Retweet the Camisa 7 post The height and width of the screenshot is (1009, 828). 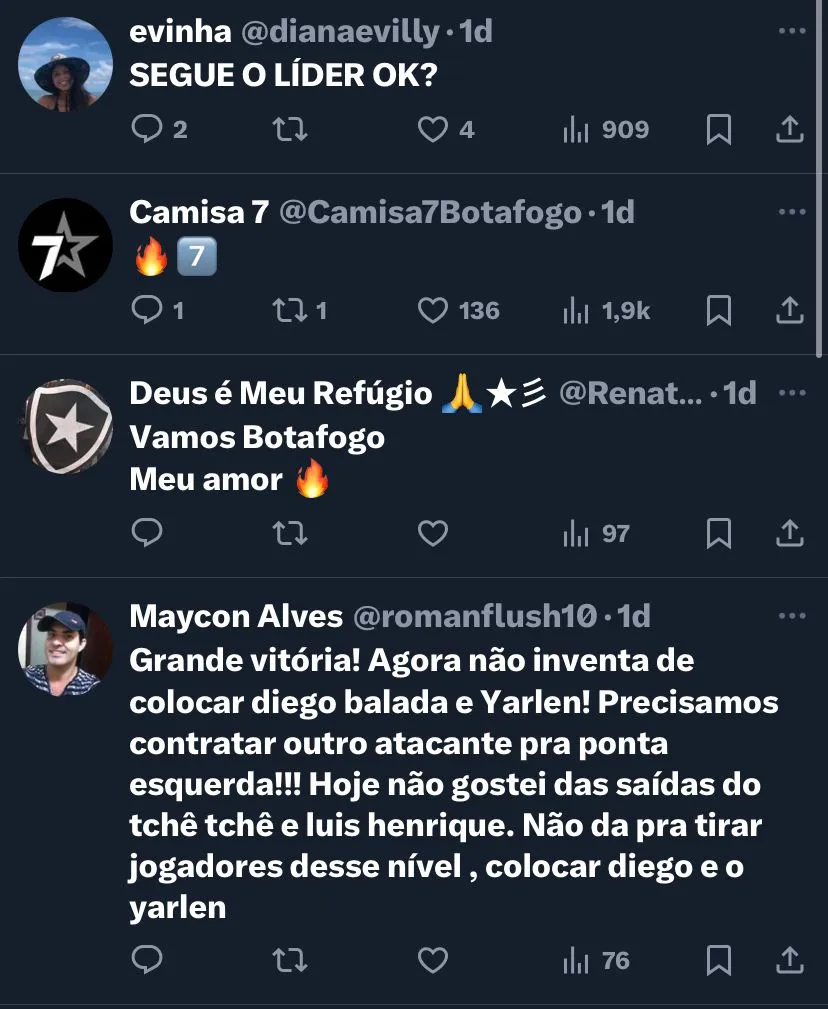(290, 311)
